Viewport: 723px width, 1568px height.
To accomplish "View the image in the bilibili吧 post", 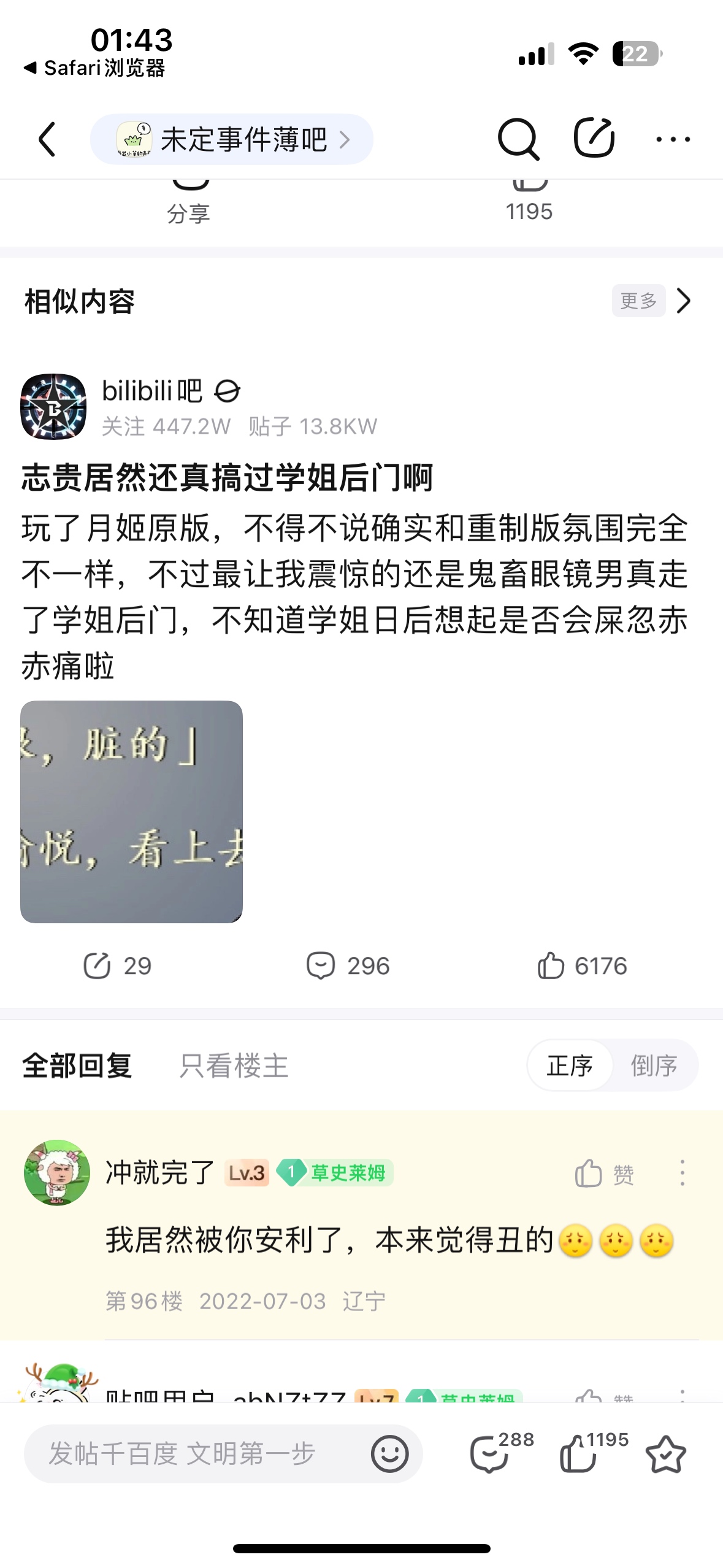I will (131, 812).
